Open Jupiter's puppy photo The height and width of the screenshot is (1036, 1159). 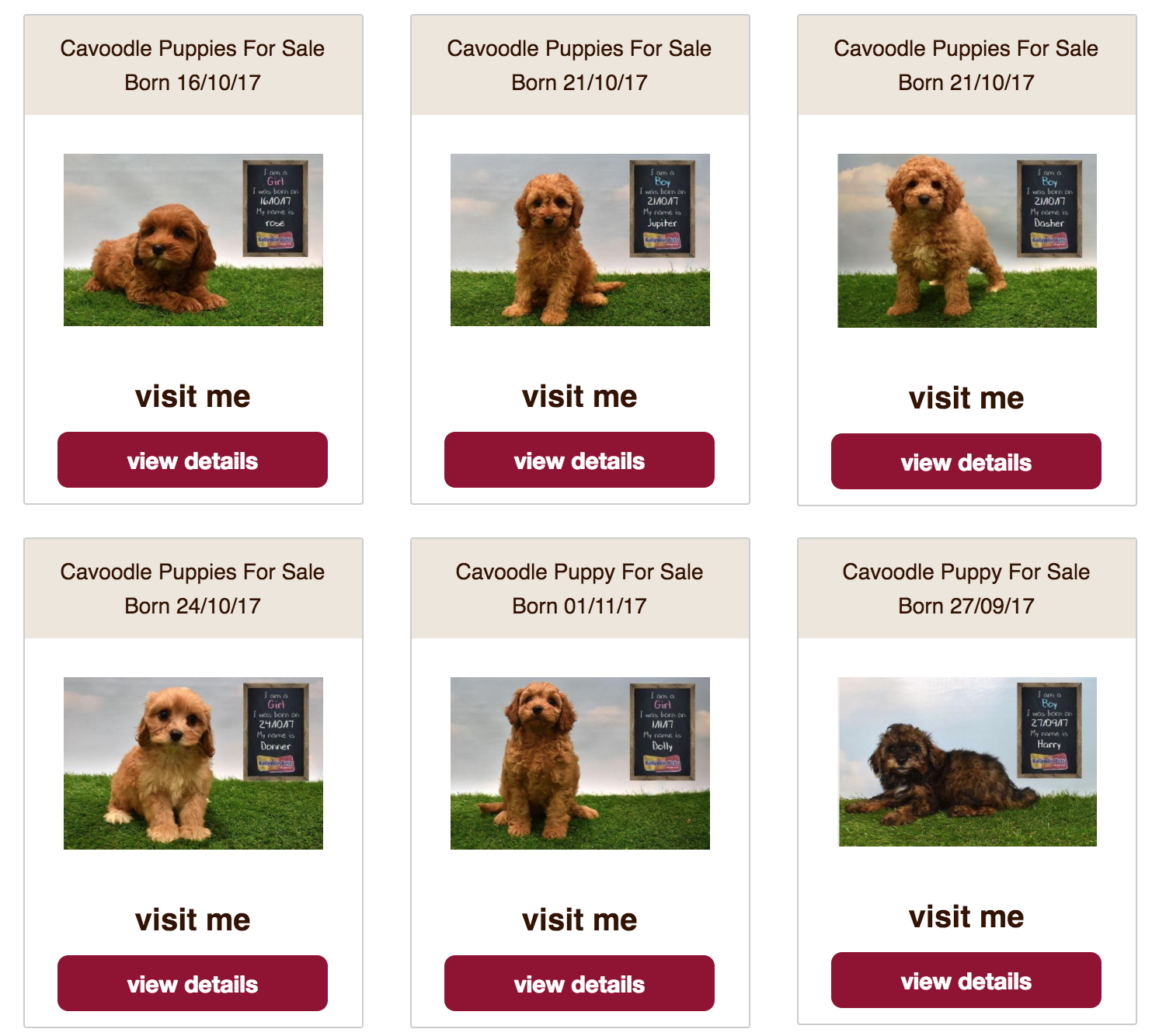tap(579, 240)
